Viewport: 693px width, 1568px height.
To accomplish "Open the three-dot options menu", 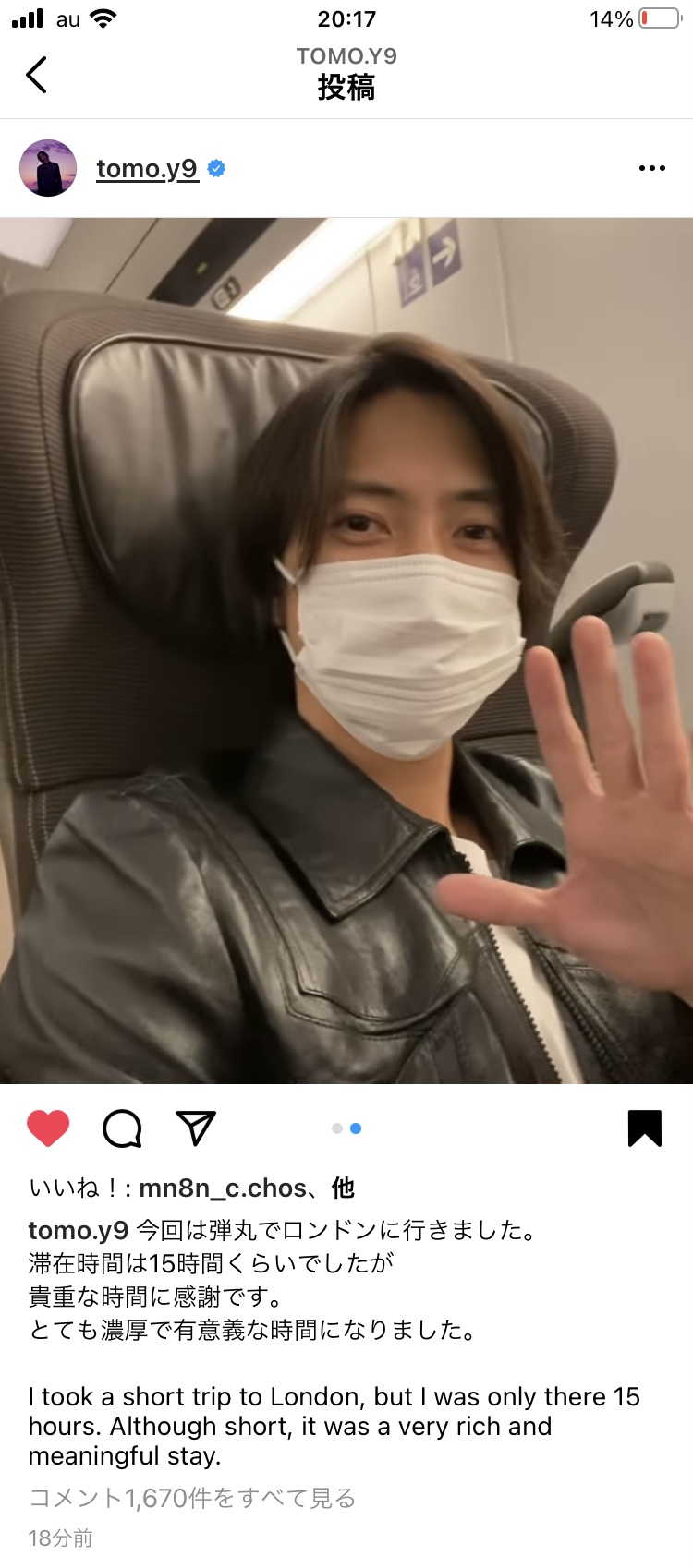I will click(x=651, y=168).
